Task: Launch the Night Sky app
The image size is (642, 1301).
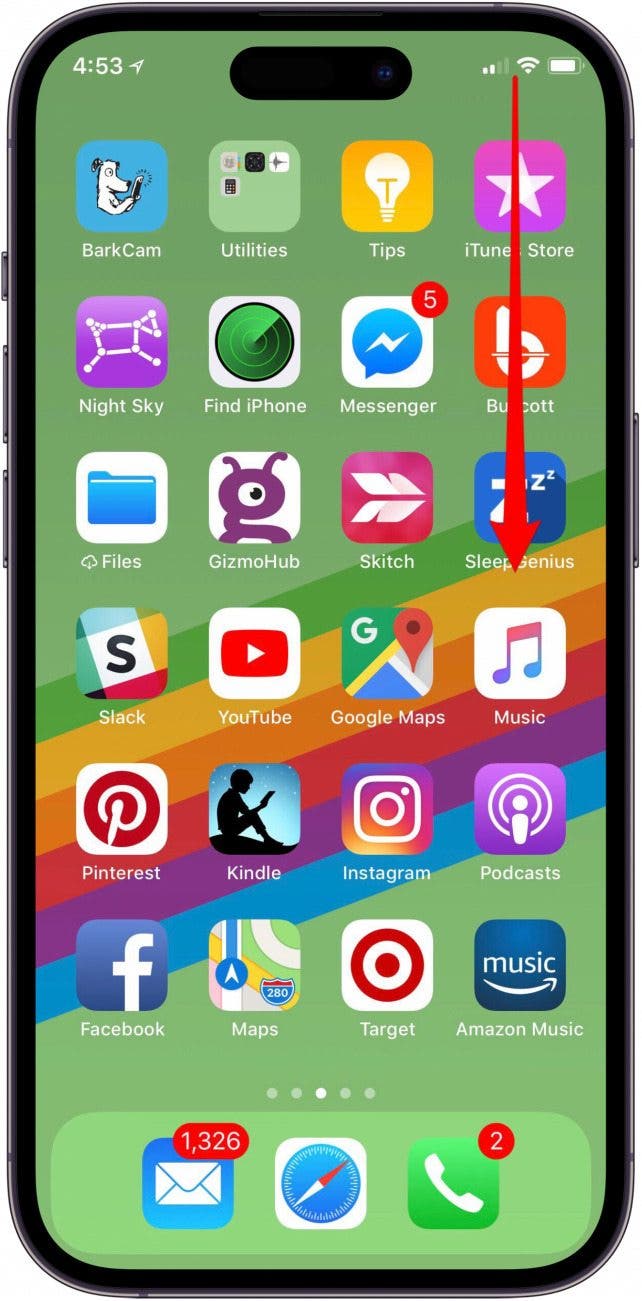Action: coord(121,342)
